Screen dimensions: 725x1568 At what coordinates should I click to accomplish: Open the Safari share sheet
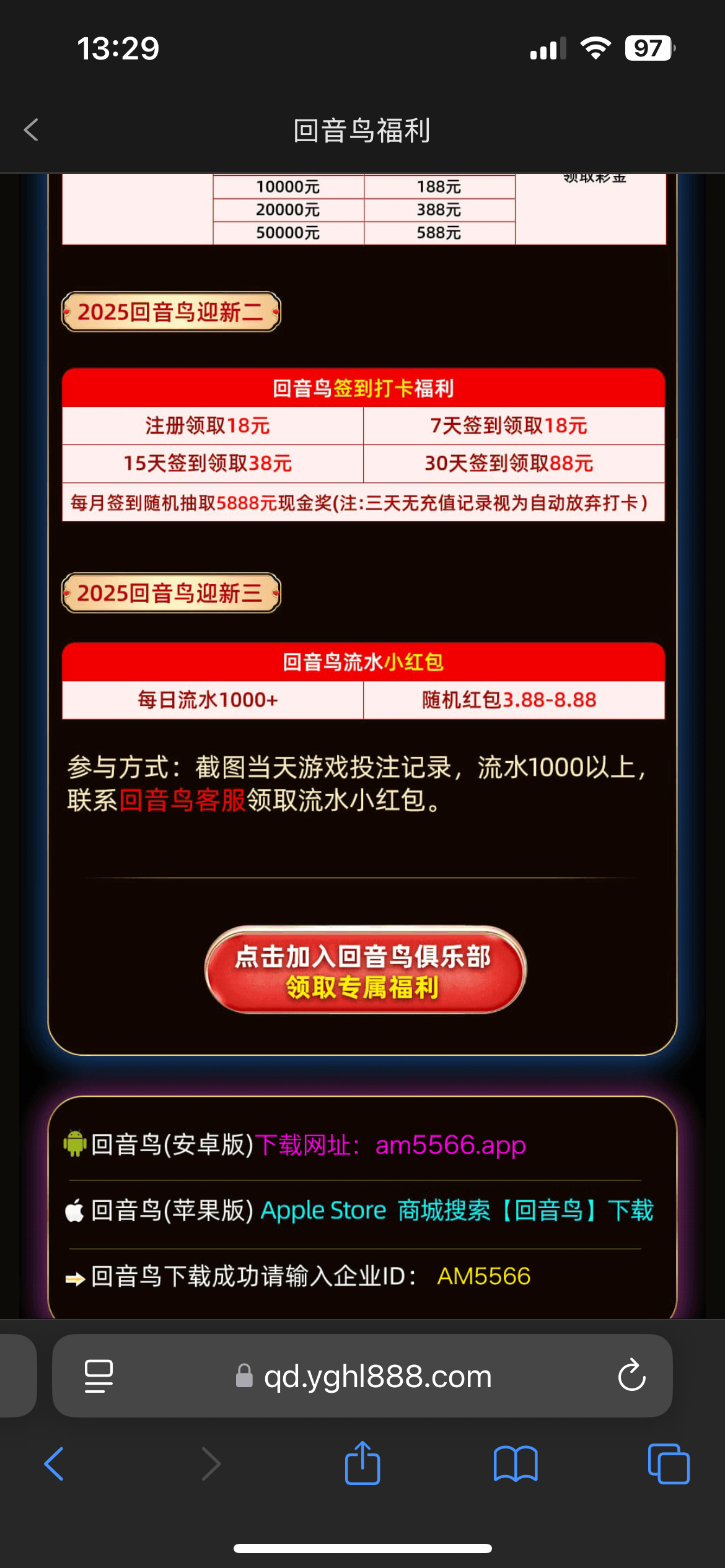pos(362,1463)
